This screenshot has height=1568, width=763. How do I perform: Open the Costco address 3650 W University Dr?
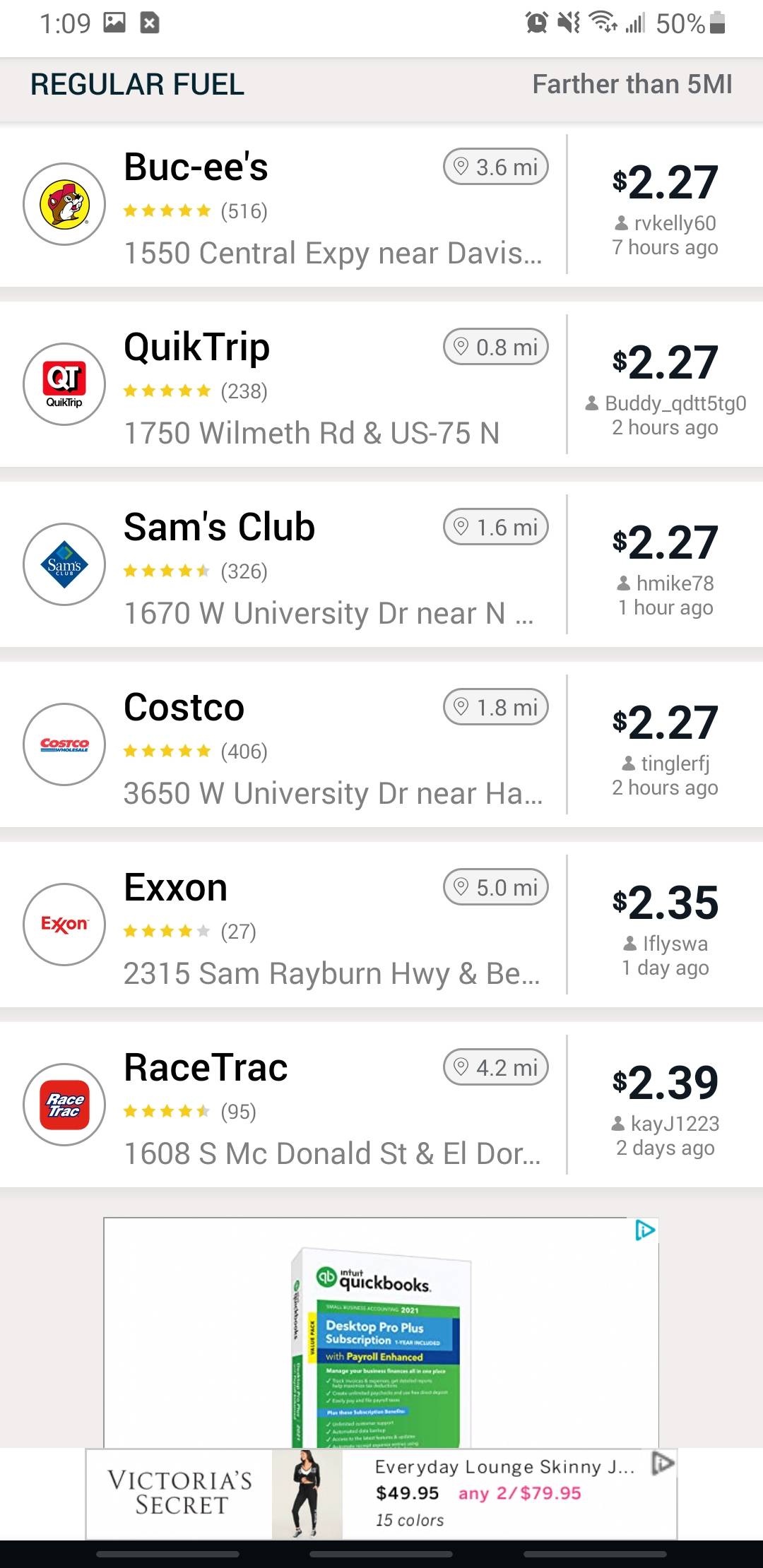click(x=332, y=795)
